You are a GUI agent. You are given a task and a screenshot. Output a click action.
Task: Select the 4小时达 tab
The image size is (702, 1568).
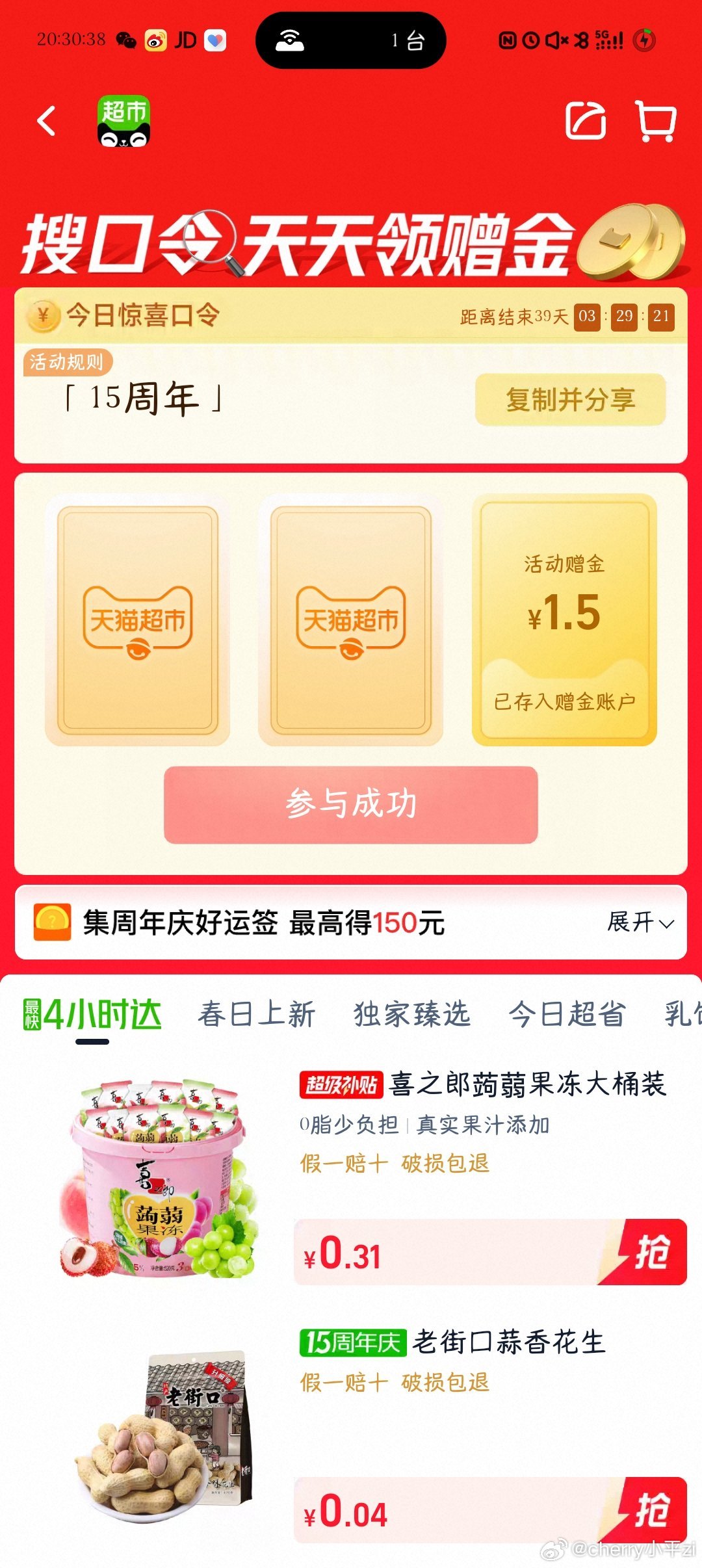92,1014
